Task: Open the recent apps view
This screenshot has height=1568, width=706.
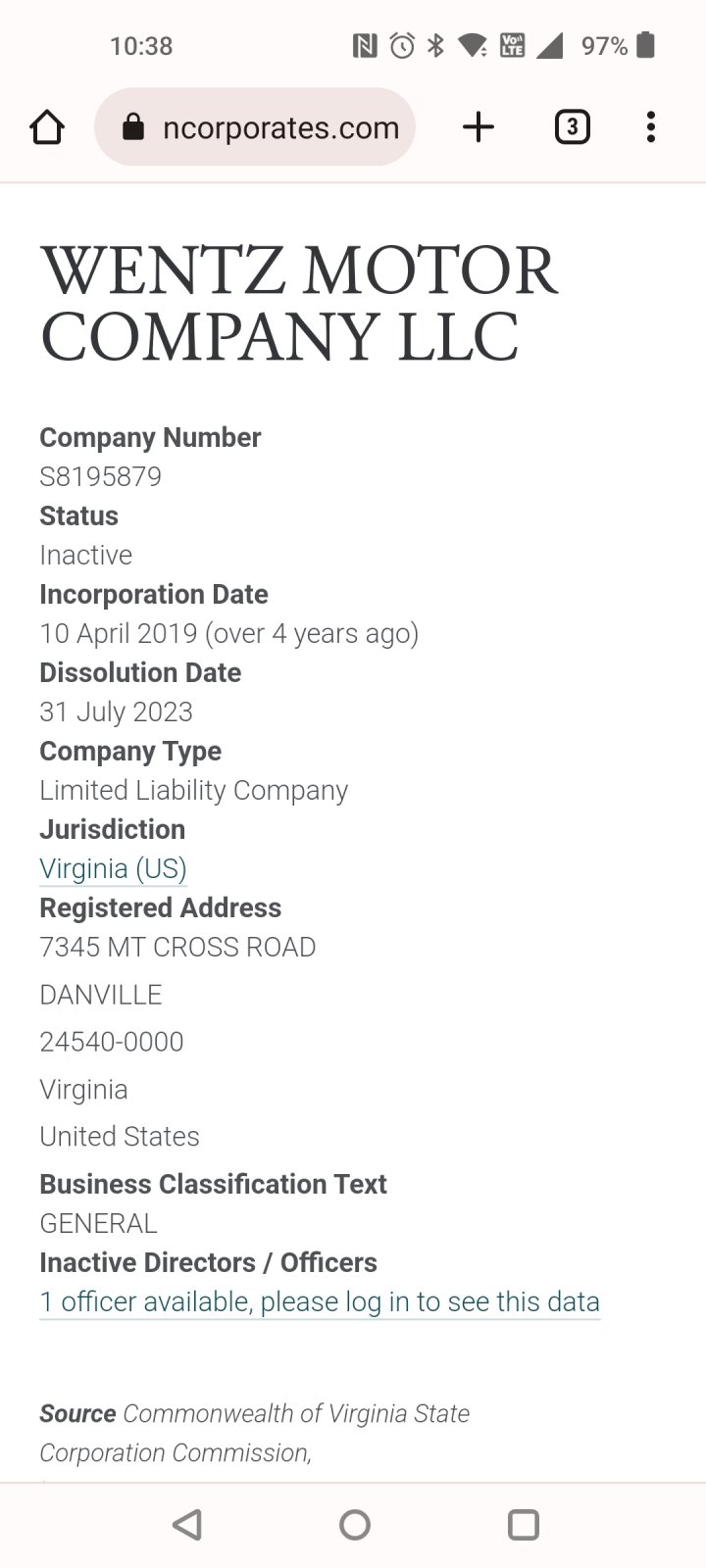Action: tap(523, 1524)
